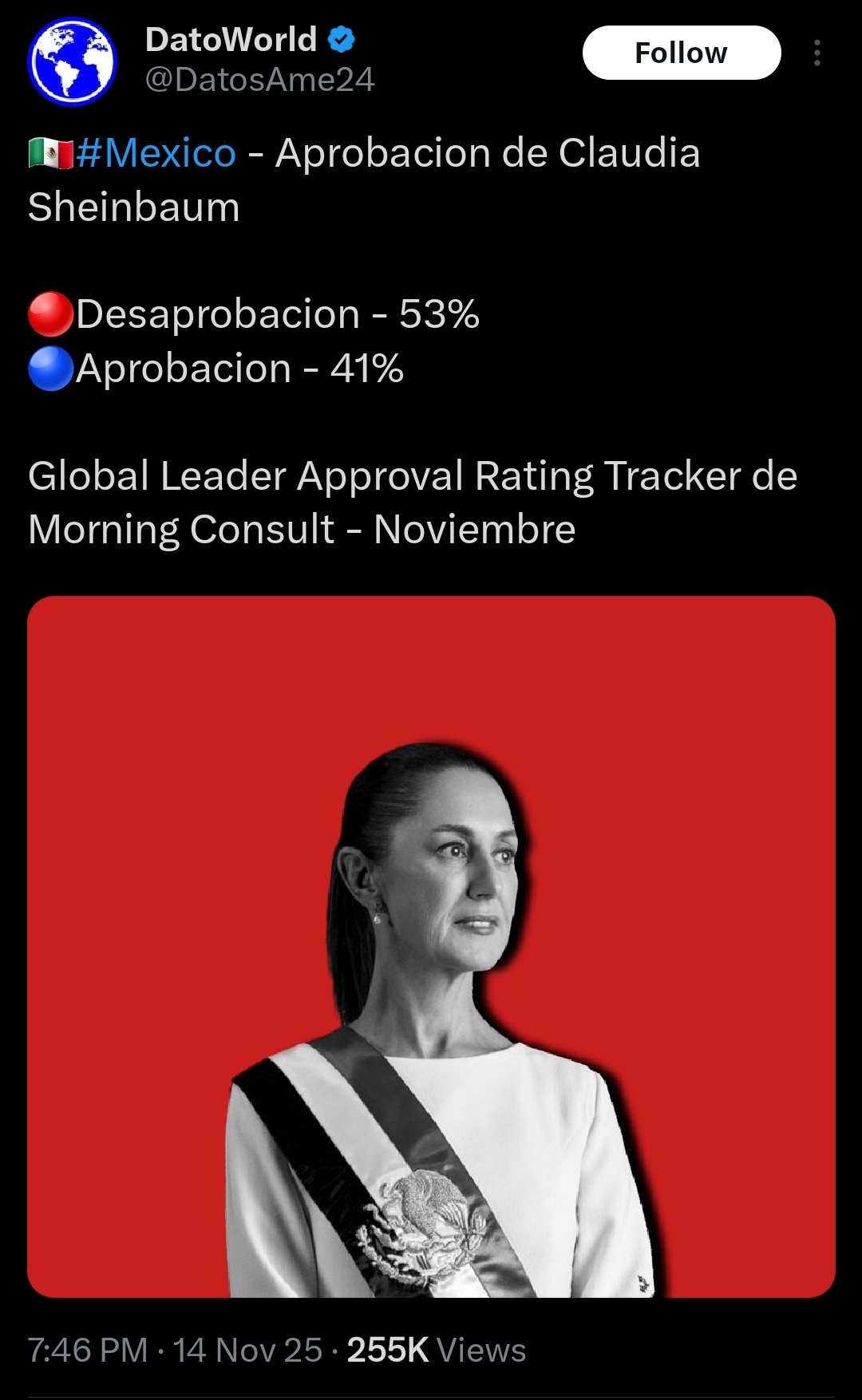Open DatoWorld's globe profile picture
Image resolution: width=862 pixels, height=1400 pixels.
72,61
